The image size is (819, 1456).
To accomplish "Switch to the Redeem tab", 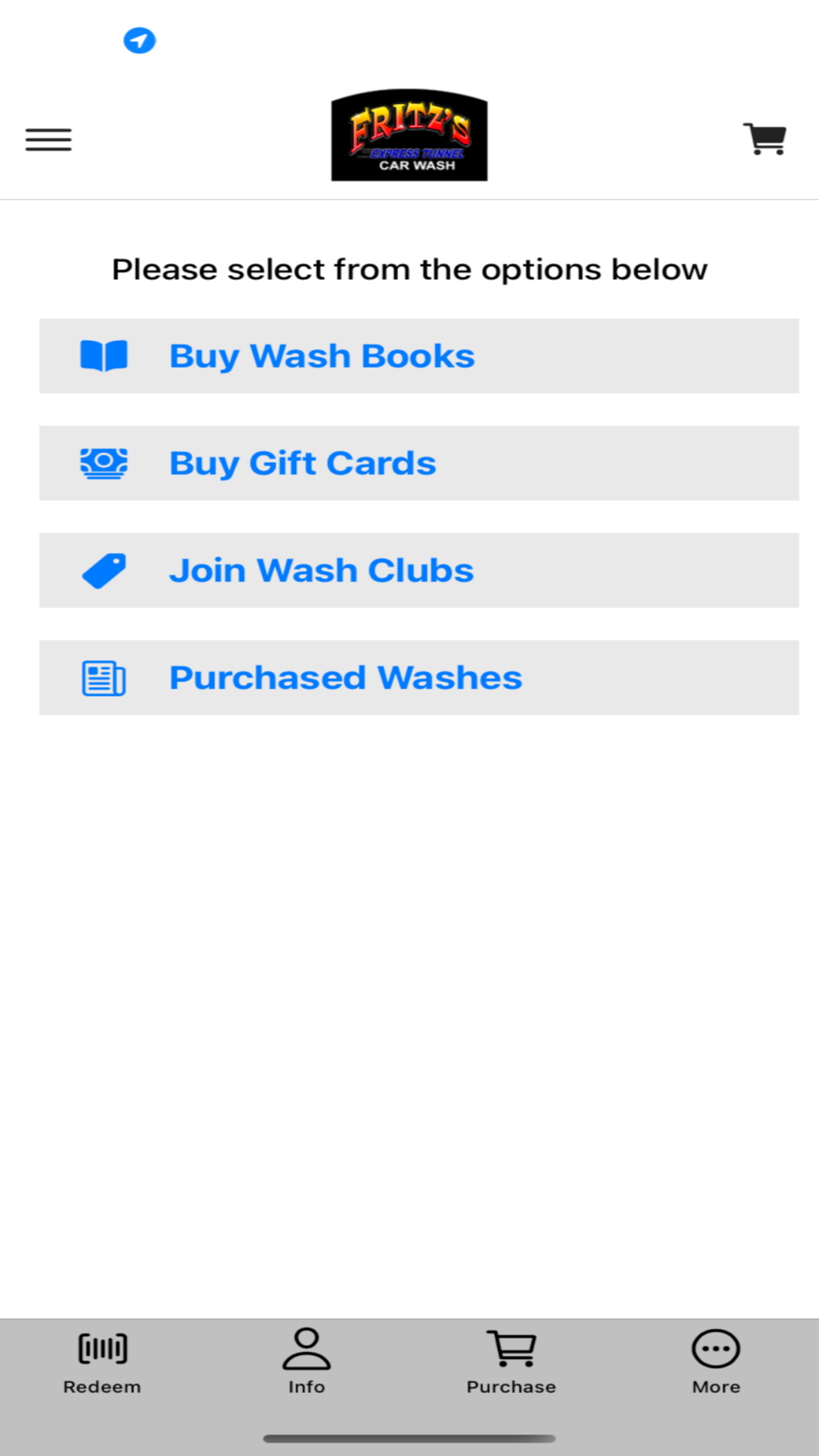I will pos(102,1363).
